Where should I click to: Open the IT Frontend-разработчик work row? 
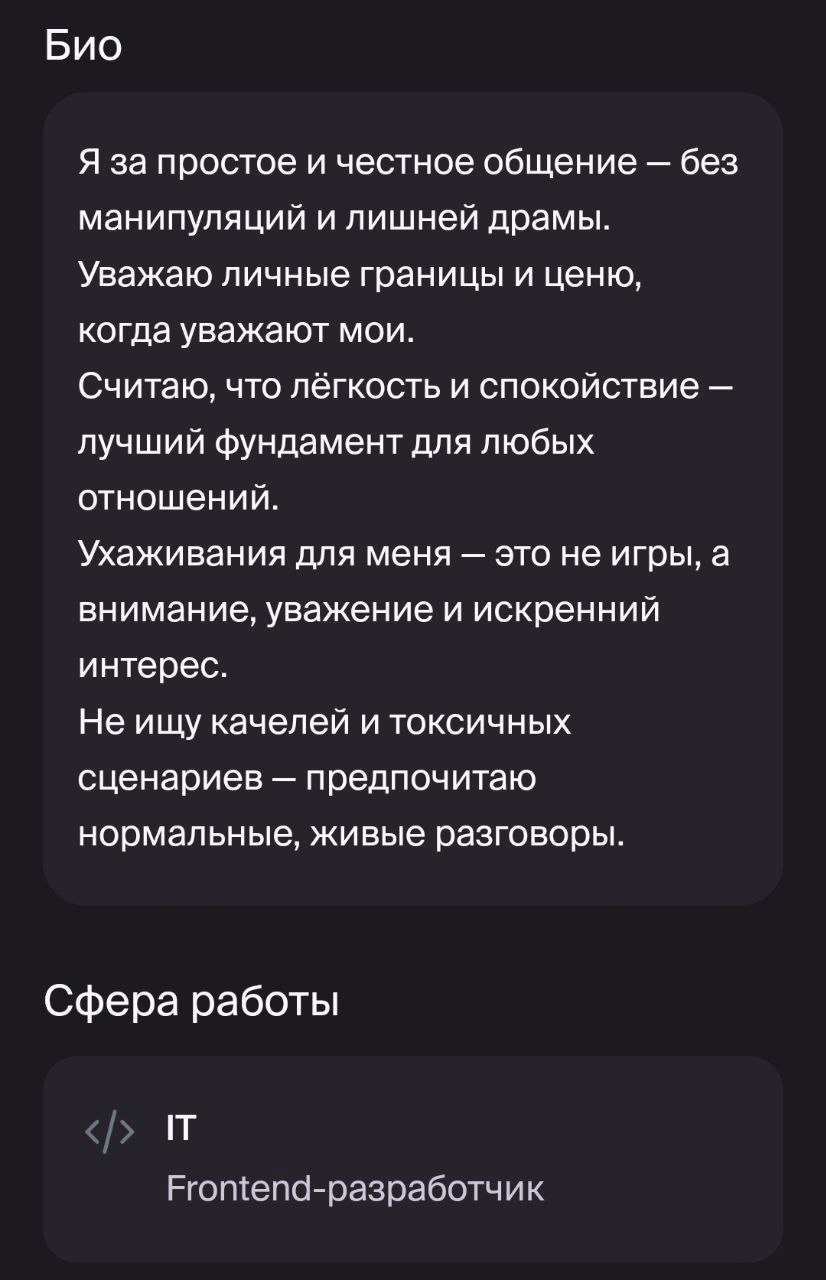(412, 1158)
